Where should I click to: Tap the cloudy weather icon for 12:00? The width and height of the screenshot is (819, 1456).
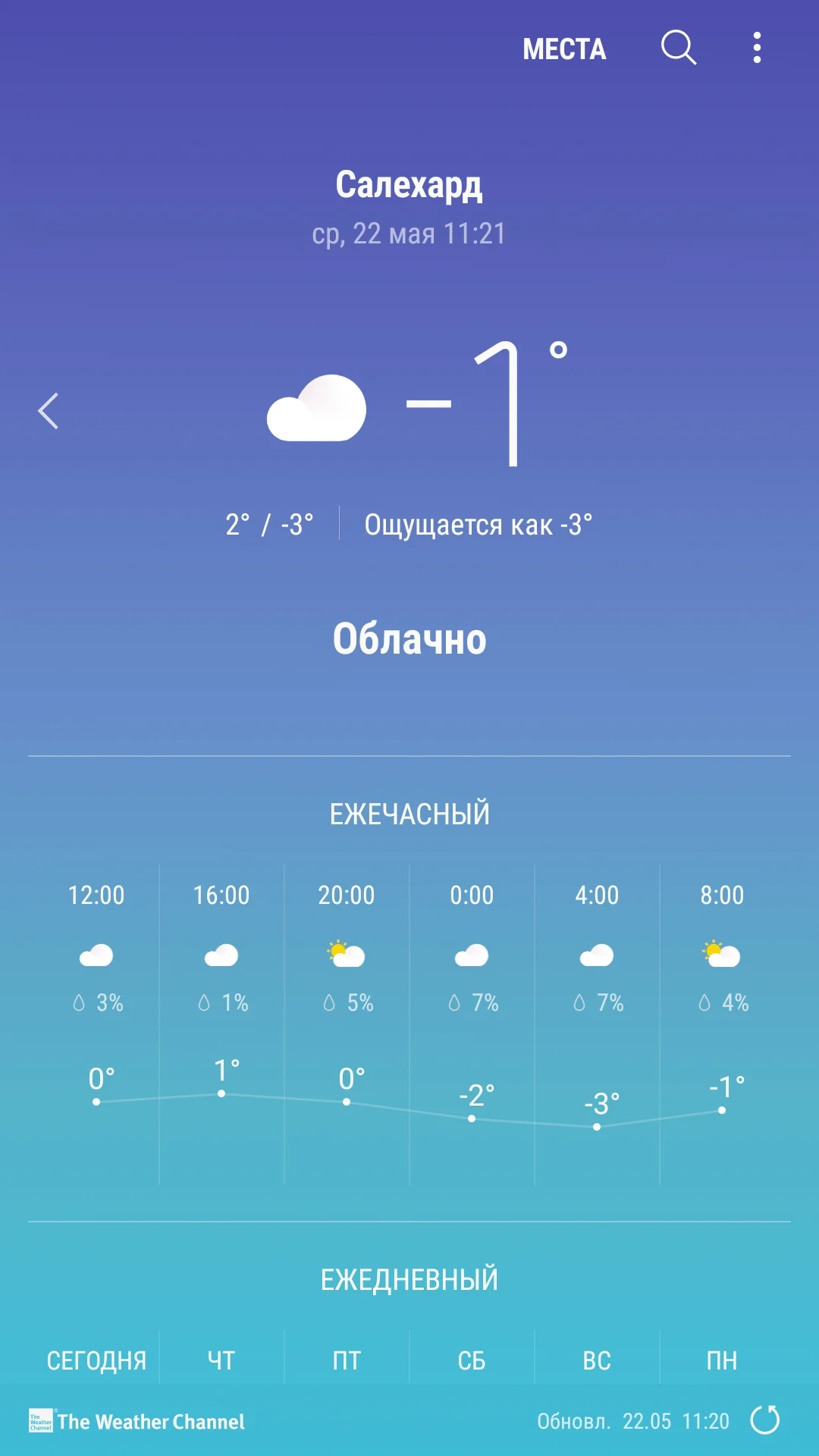point(96,955)
